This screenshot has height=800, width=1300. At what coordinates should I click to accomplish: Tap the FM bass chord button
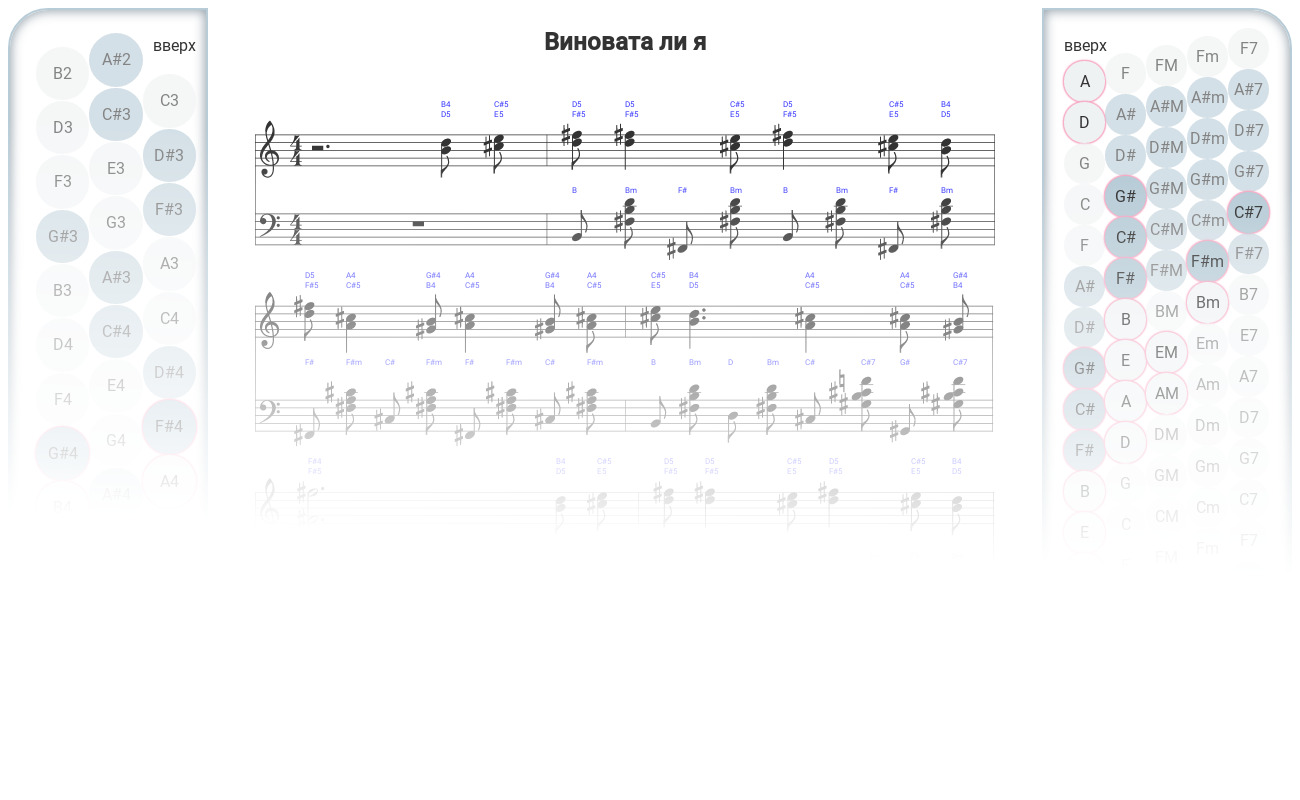click(x=1166, y=65)
